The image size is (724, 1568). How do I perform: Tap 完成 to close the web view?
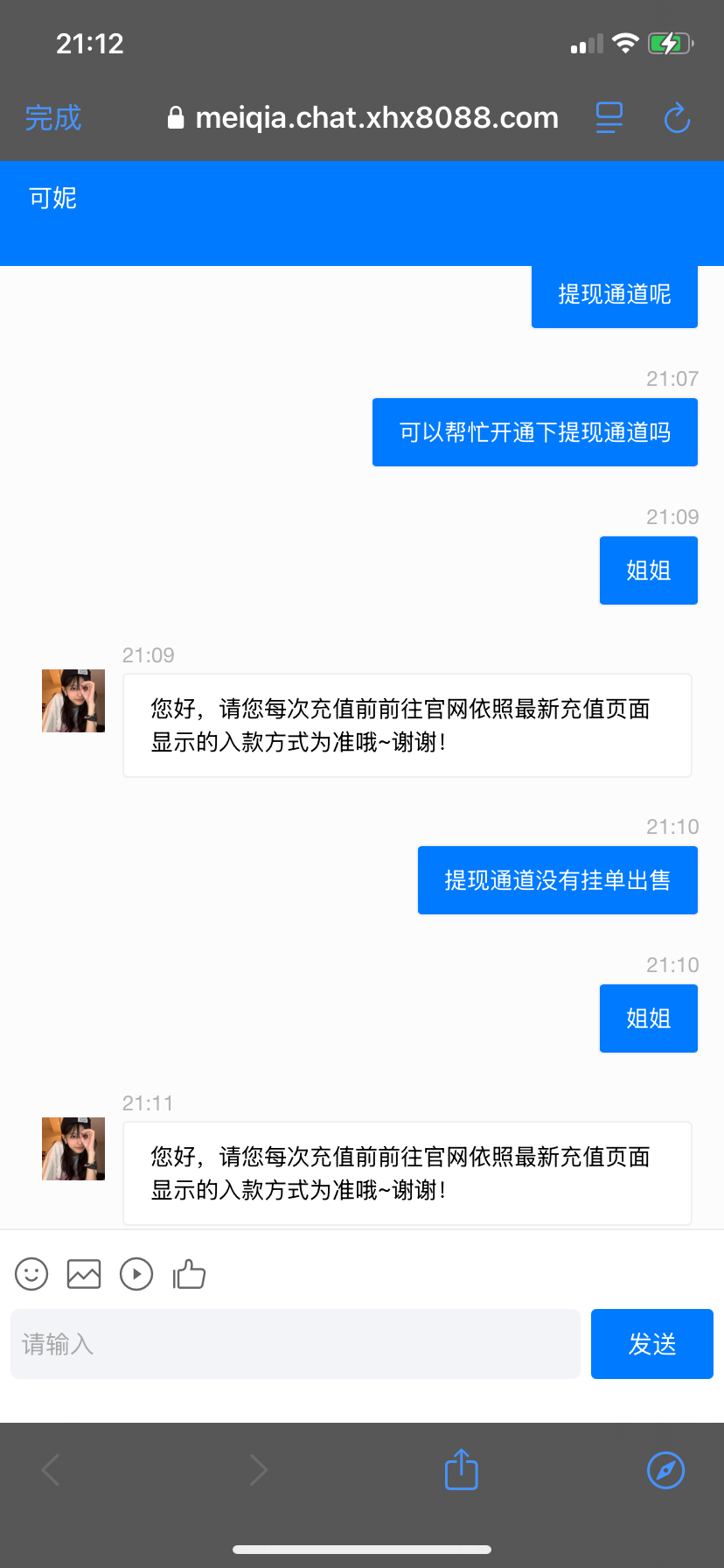(53, 118)
